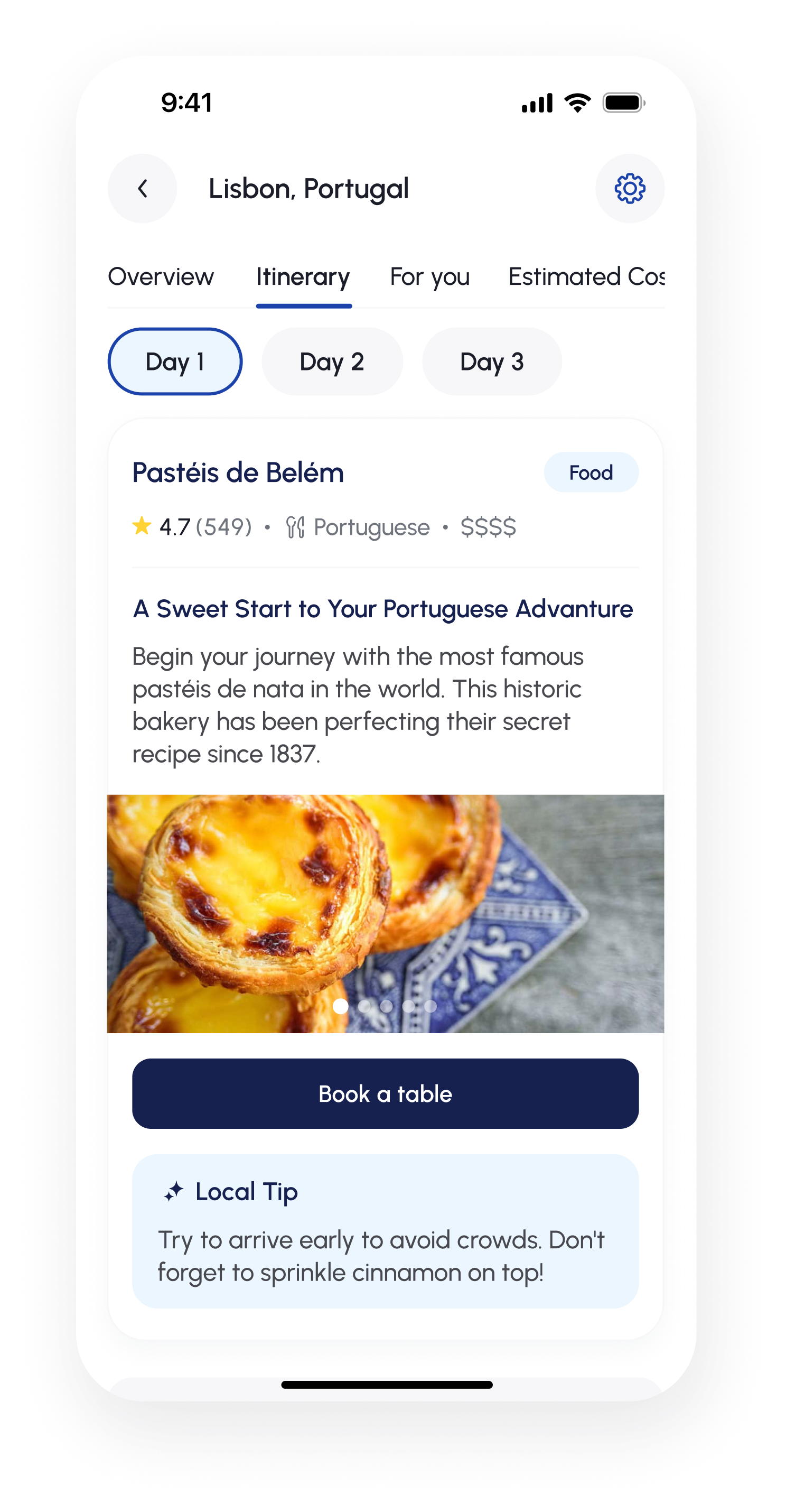This screenshot has height=1512, width=786.
Task: Select the Itinerary tab
Action: (x=303, y=276)
